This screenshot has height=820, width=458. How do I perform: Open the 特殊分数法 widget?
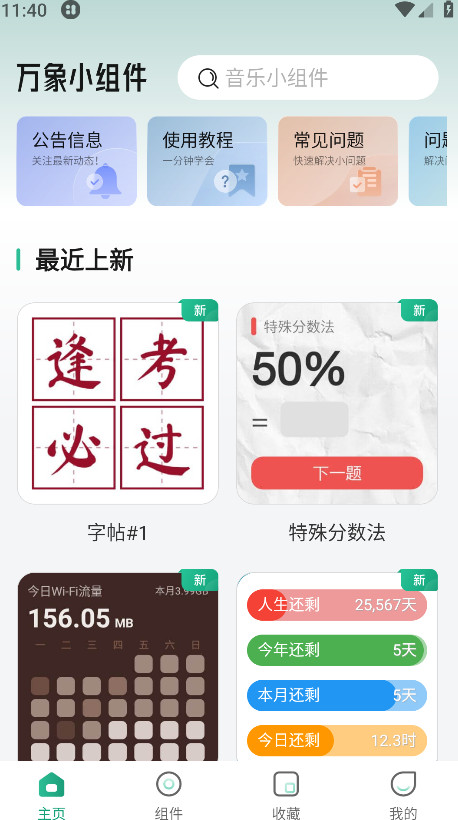(x=337, y=403)
